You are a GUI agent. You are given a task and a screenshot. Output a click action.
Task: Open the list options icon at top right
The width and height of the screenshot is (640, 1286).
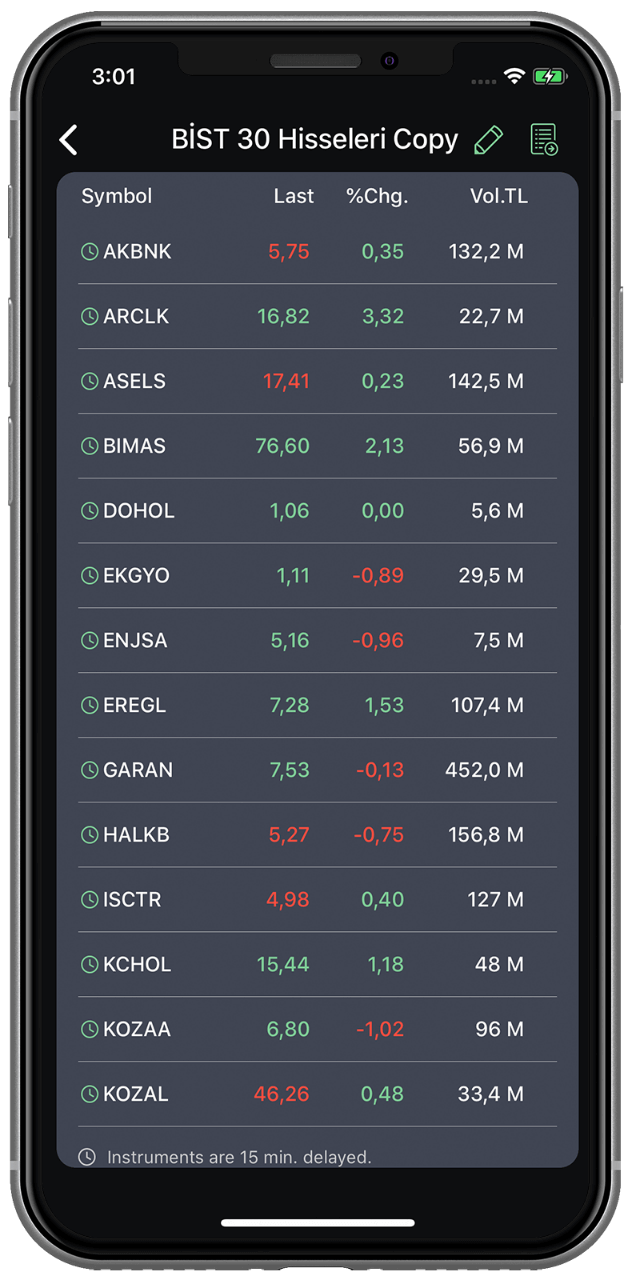543,140
